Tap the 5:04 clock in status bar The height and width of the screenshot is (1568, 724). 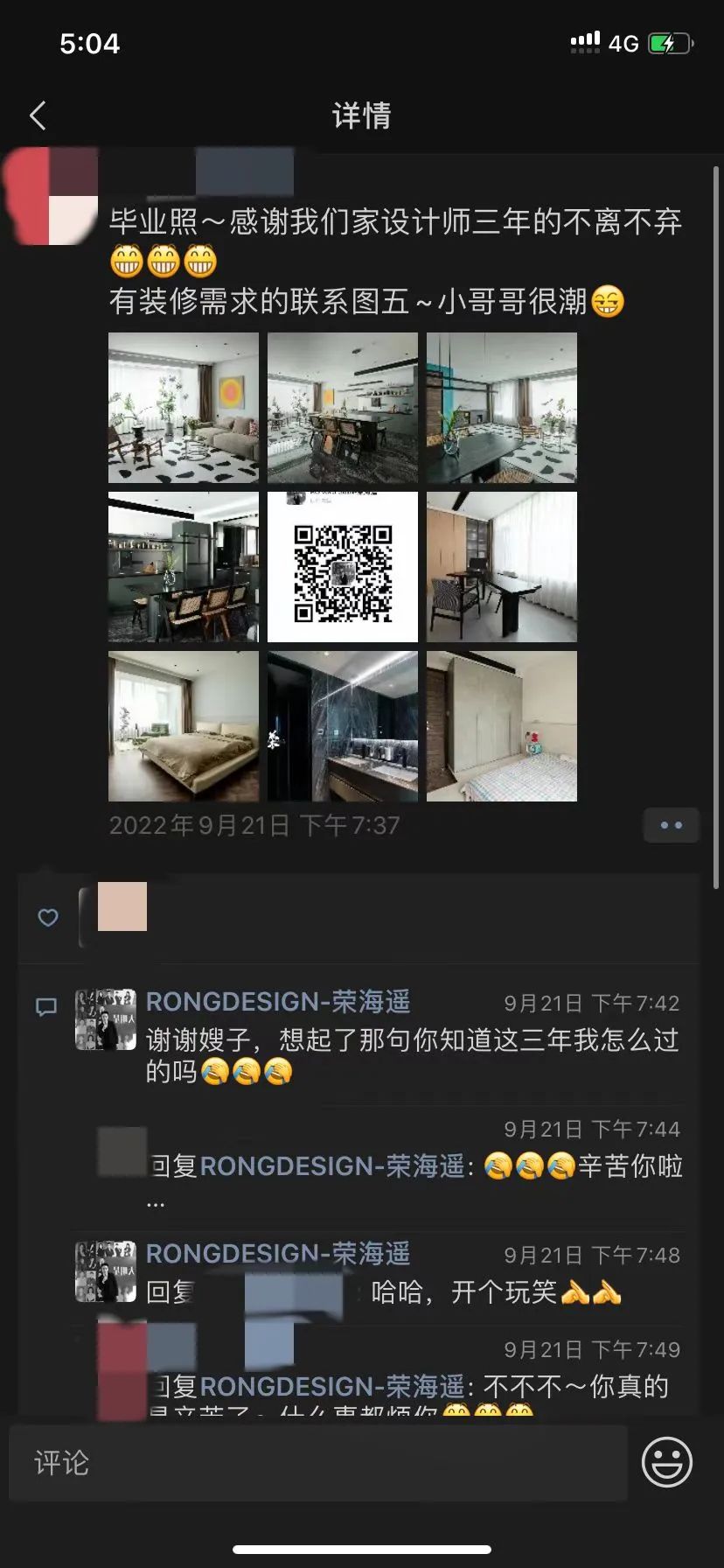pyautogui.click(x=91, y=42)
